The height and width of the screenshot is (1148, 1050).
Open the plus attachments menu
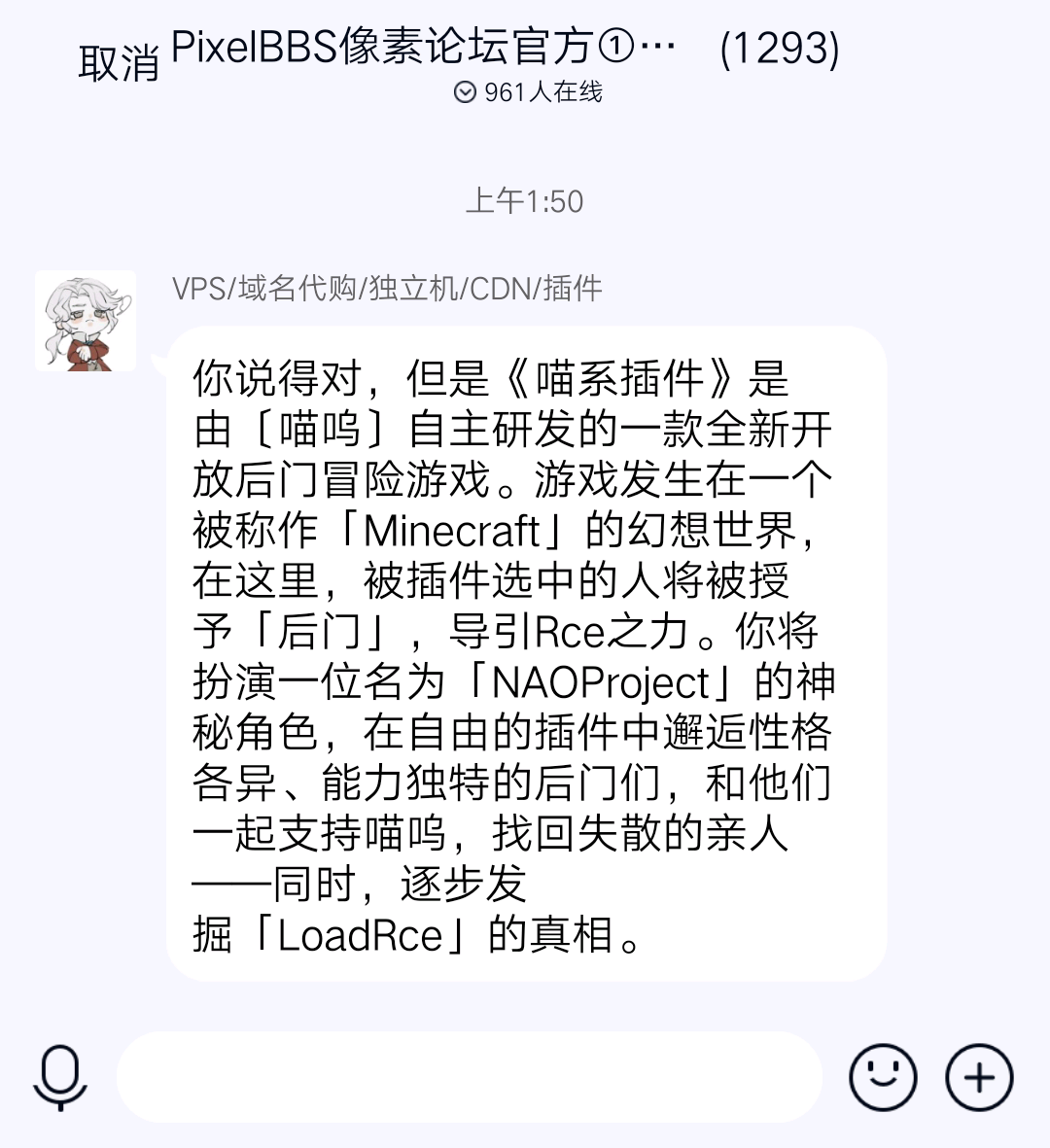click(979, 1077)
